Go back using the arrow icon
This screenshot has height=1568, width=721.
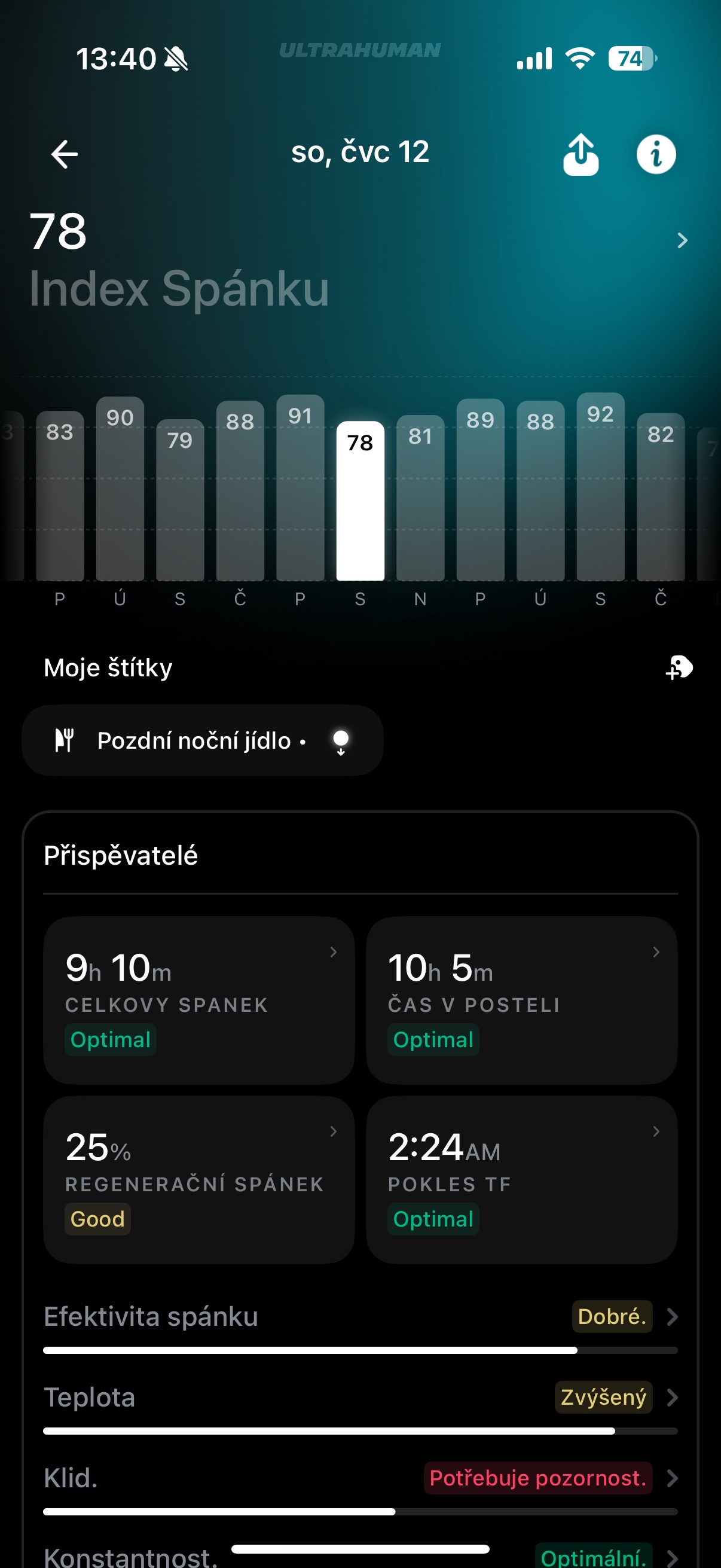pyautogui.click(x=64, y=154)
